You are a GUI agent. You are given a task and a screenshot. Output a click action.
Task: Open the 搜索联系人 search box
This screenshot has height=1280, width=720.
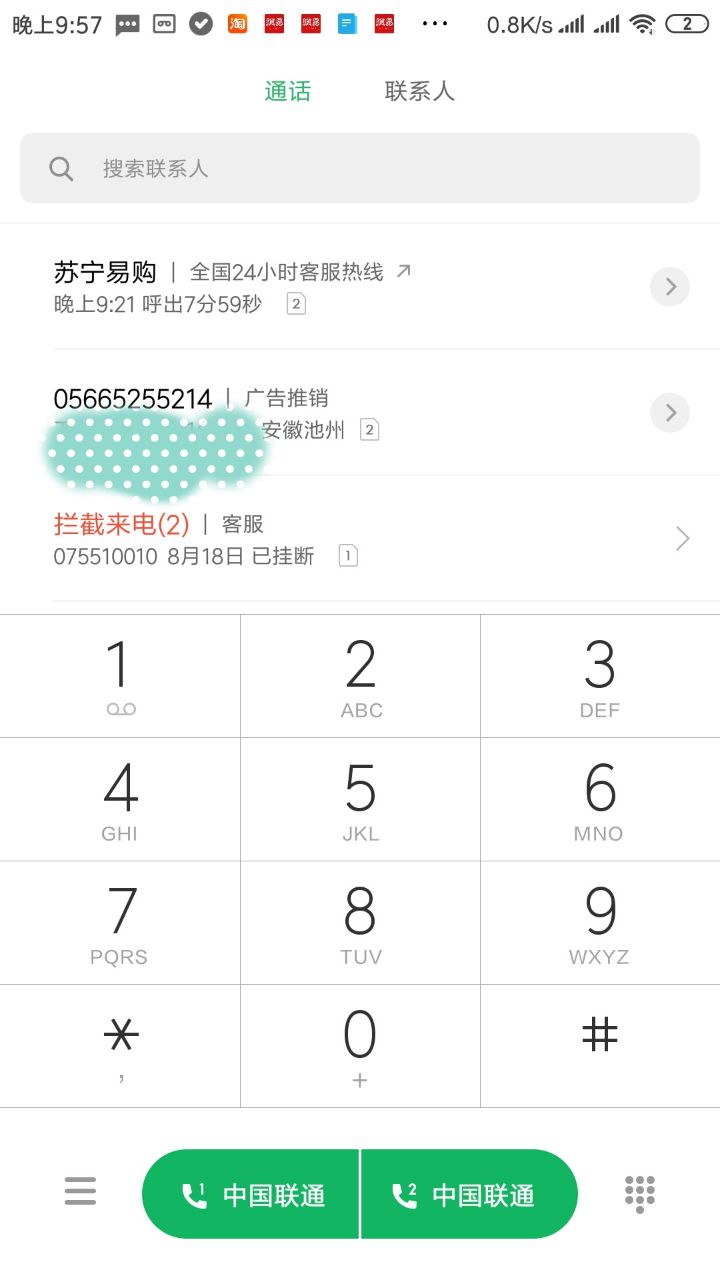click(x=360, y=168)
